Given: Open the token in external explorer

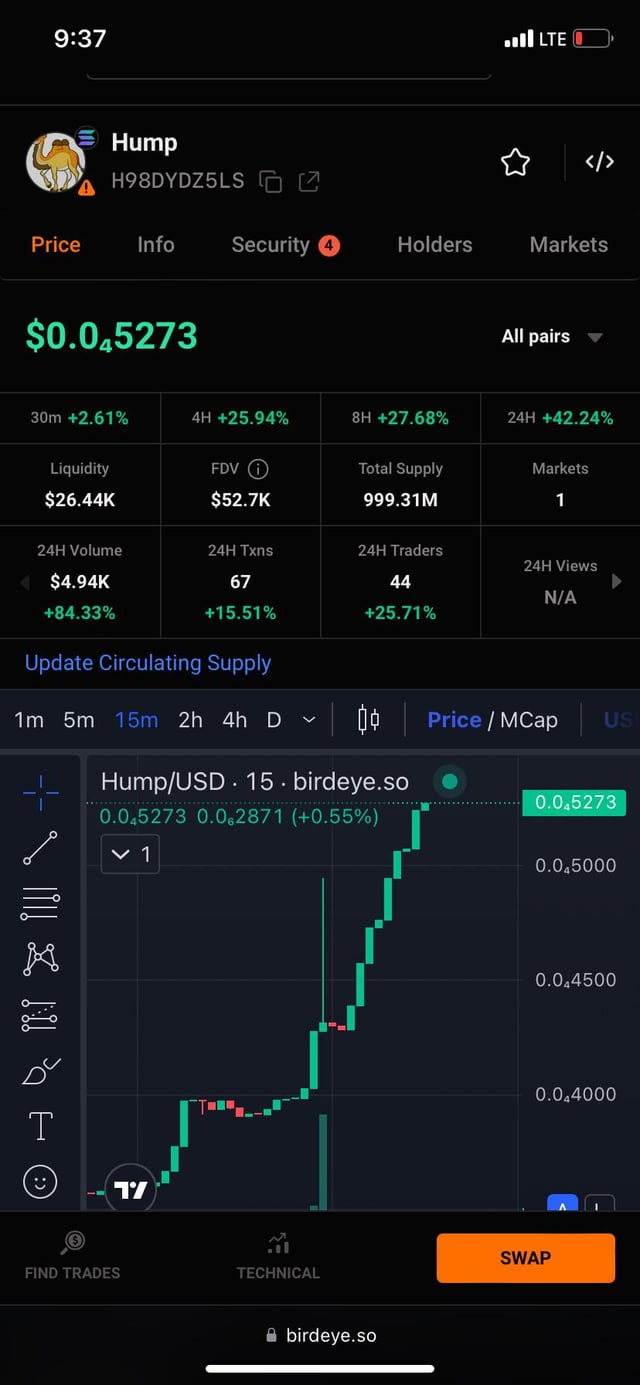Looking at the screenshot, I should click(x=309, y=181).
